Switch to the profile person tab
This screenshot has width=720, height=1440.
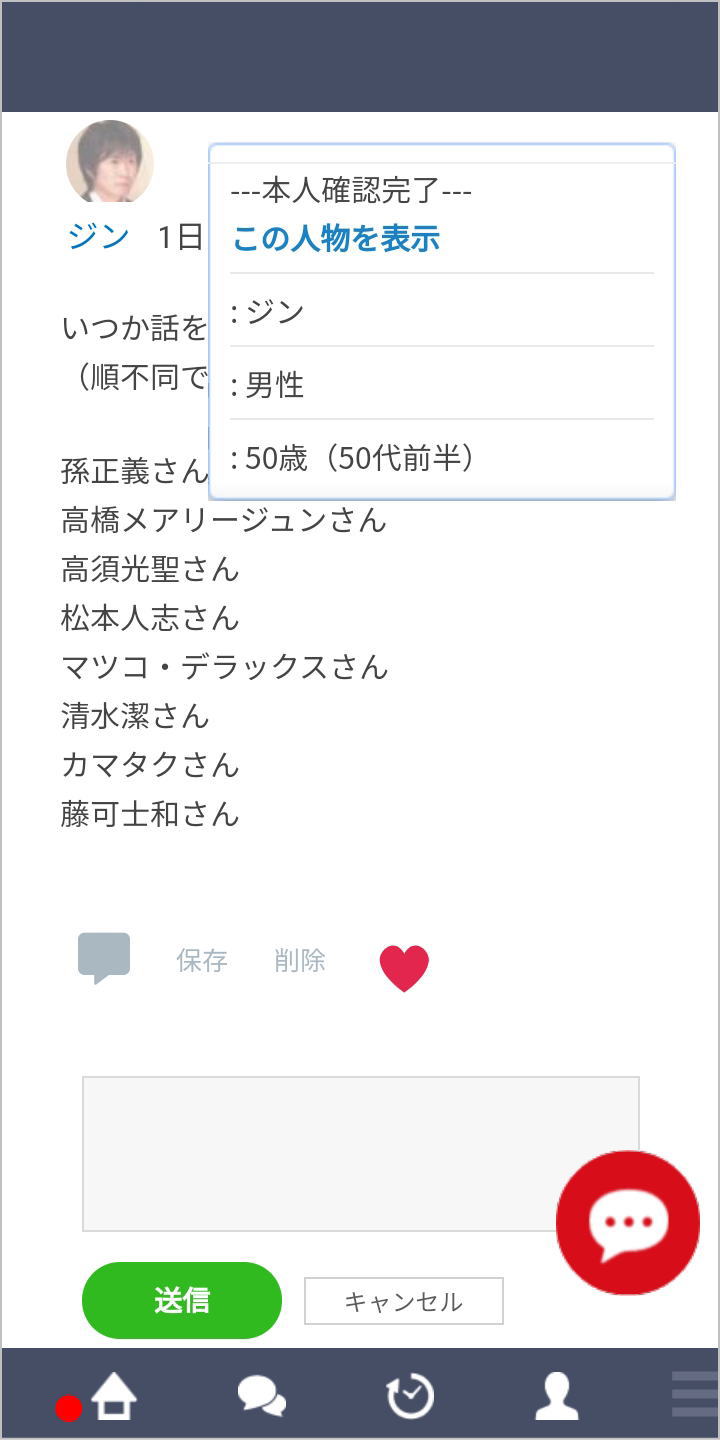pos(557,1396)
